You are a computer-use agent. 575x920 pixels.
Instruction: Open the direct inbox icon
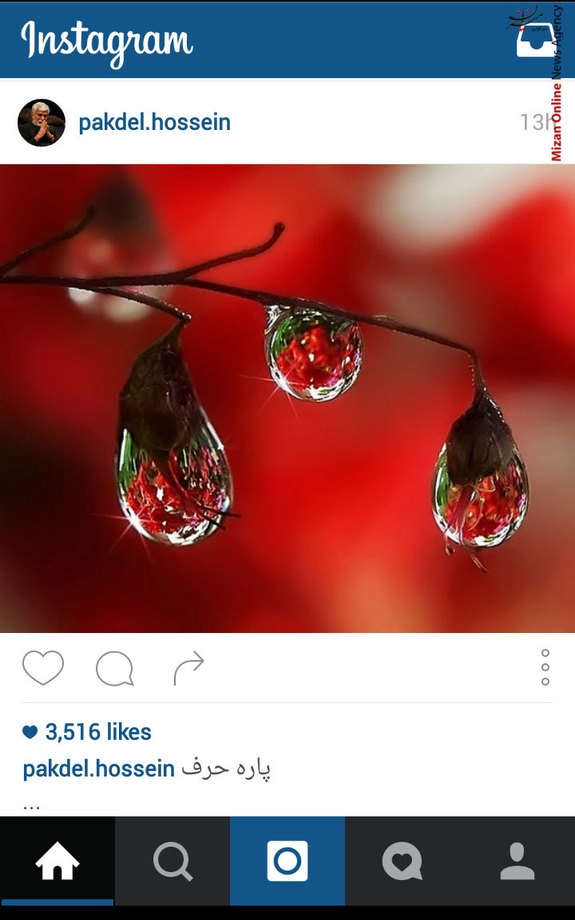[535, 40]
